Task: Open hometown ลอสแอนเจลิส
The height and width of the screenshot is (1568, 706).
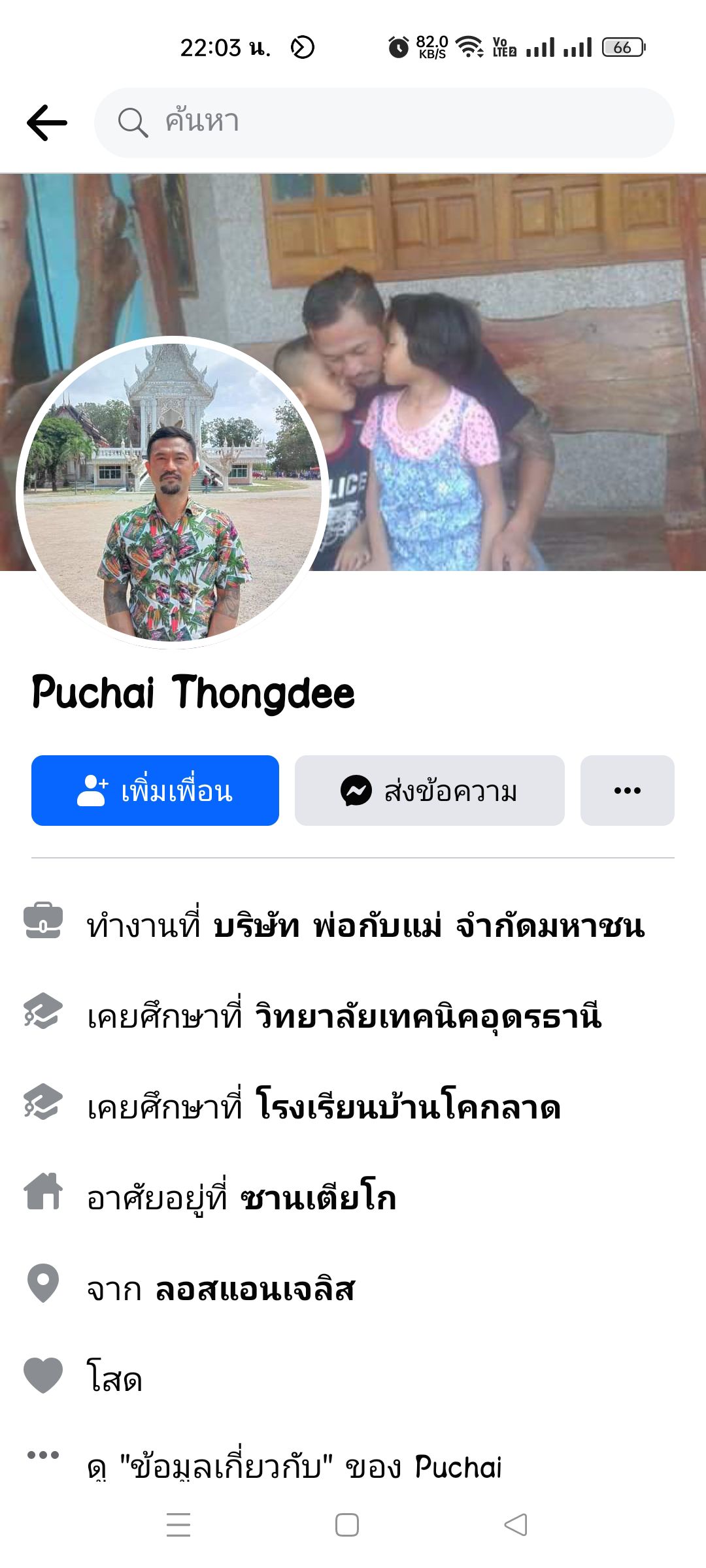Action: pos(255,1289)
